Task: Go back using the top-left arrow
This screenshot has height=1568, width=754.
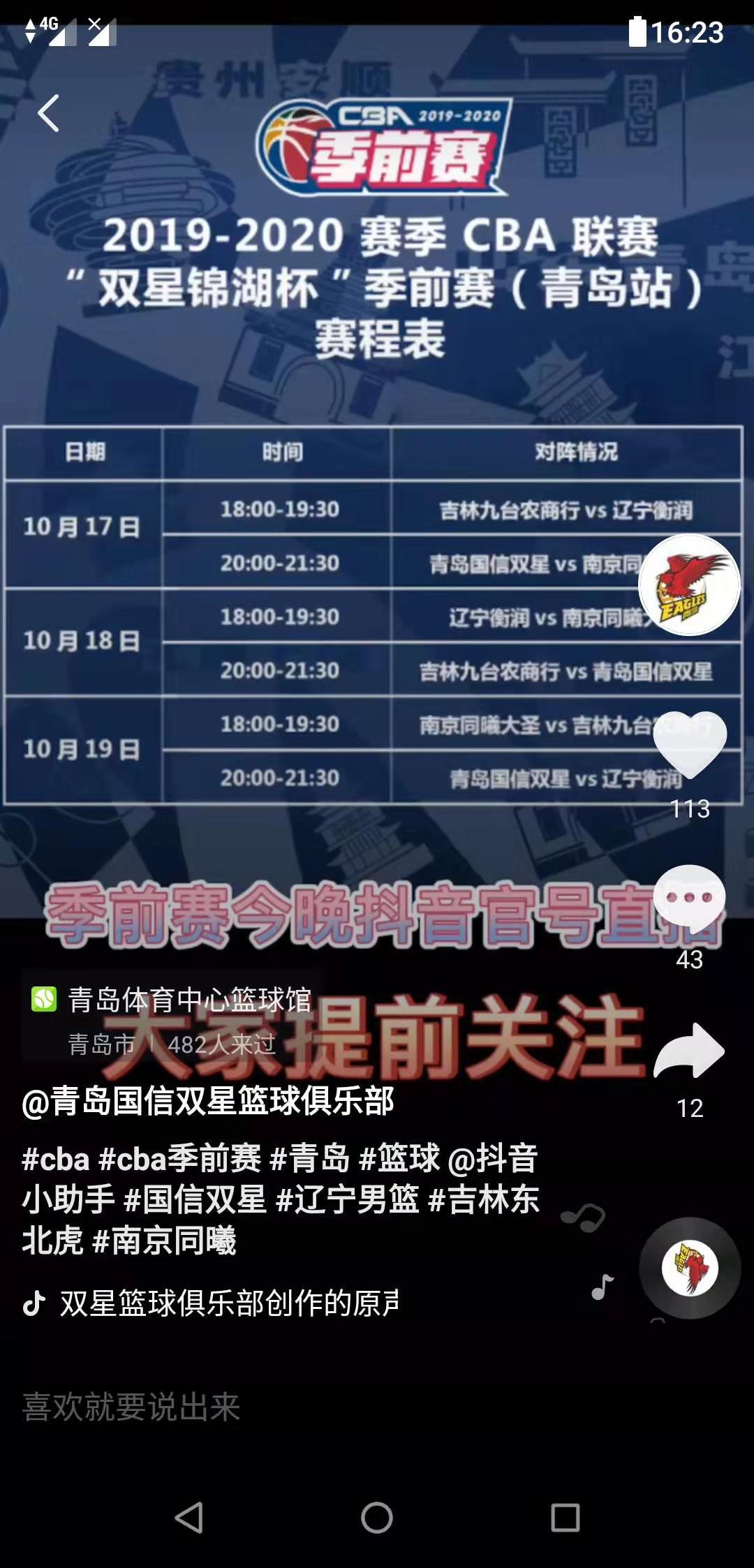Action: point(48,113)
